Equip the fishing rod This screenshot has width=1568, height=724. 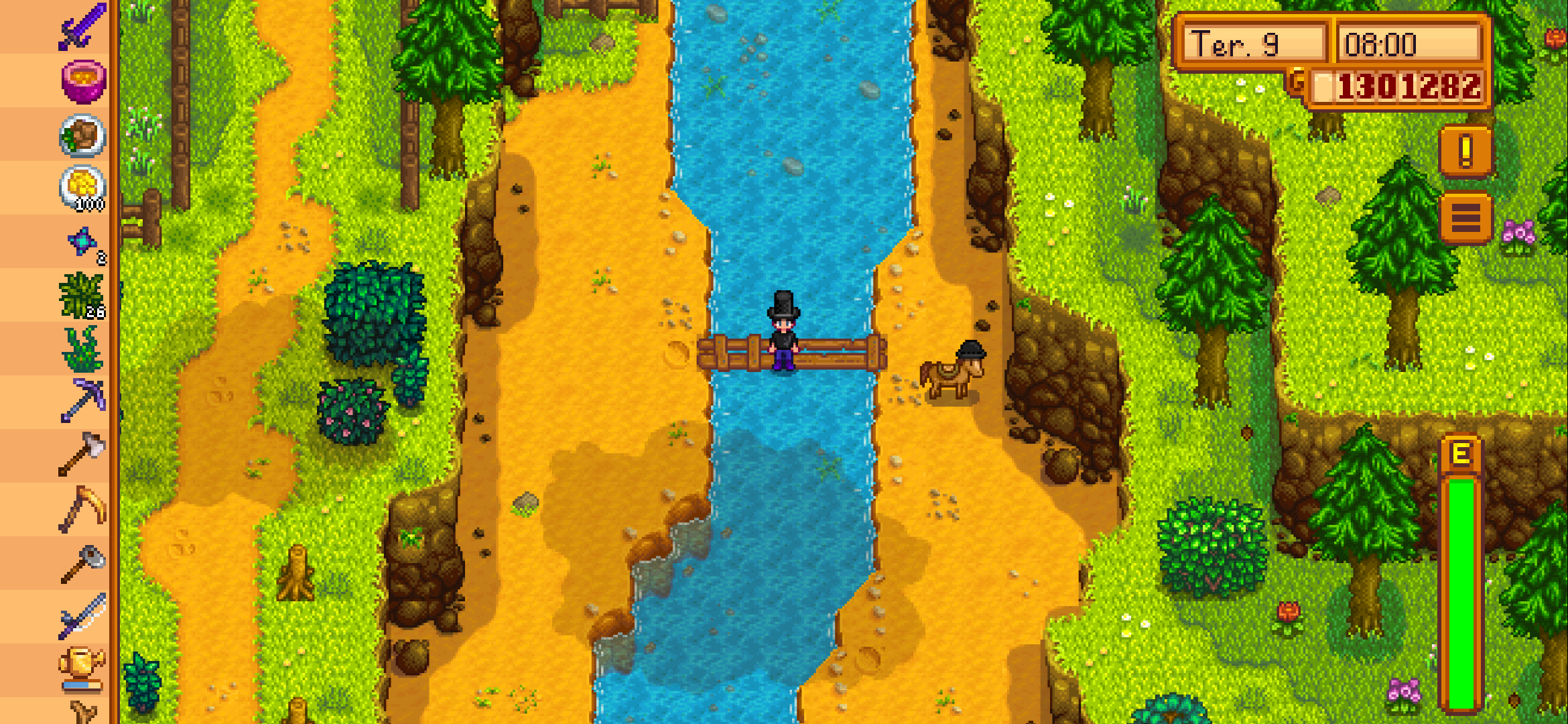click(x=82, y=617)
